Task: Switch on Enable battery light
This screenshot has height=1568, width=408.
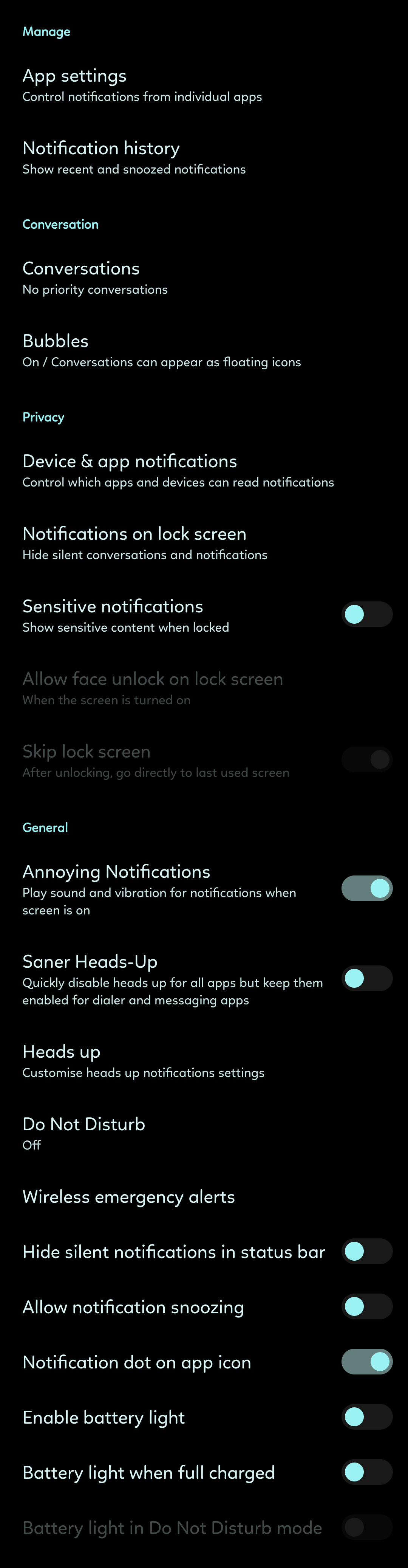Action: (x=367, y=1417)
